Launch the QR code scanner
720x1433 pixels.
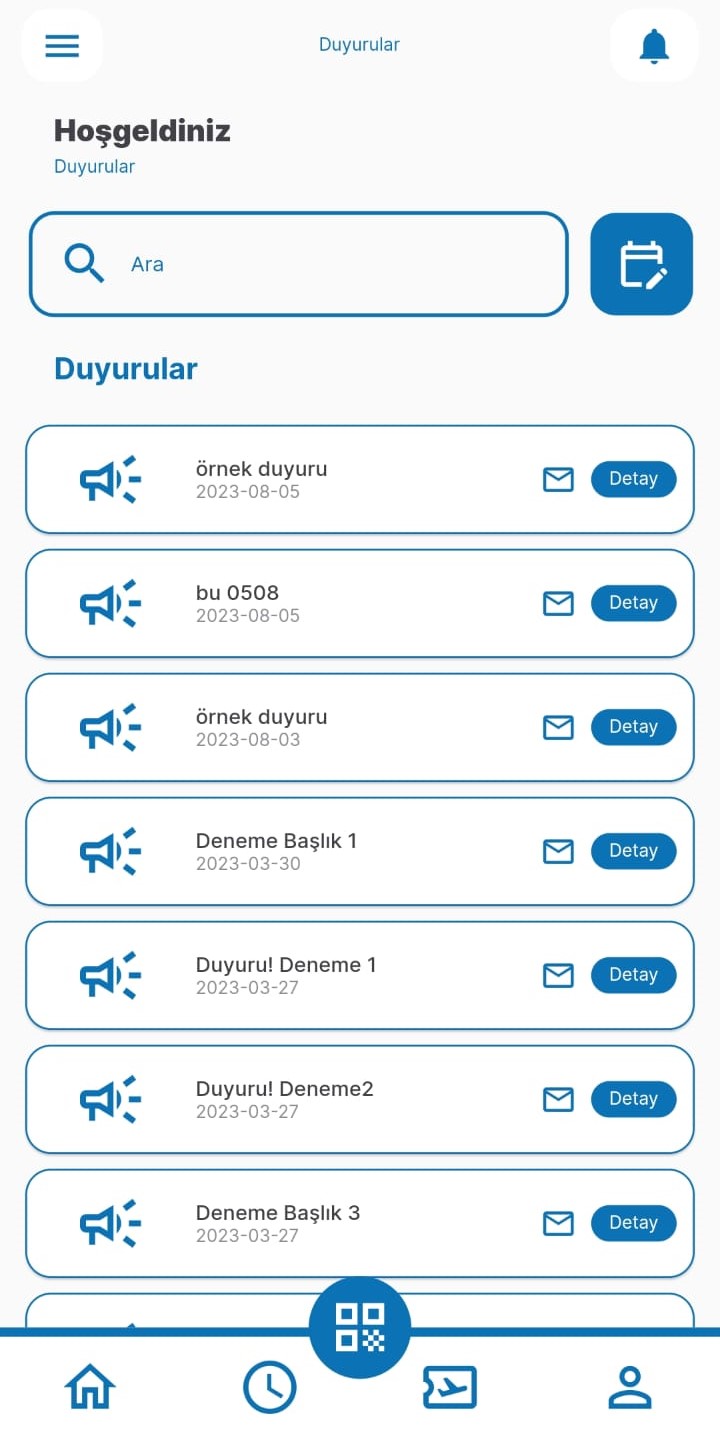360,1327
